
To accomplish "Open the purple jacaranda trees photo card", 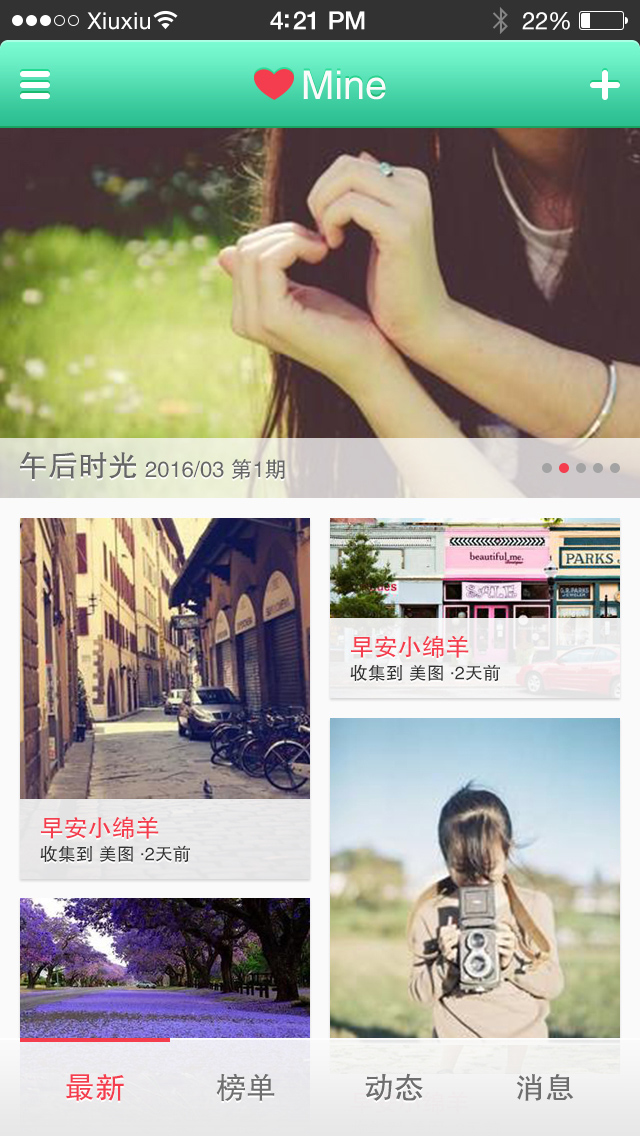I will point(165,965).
